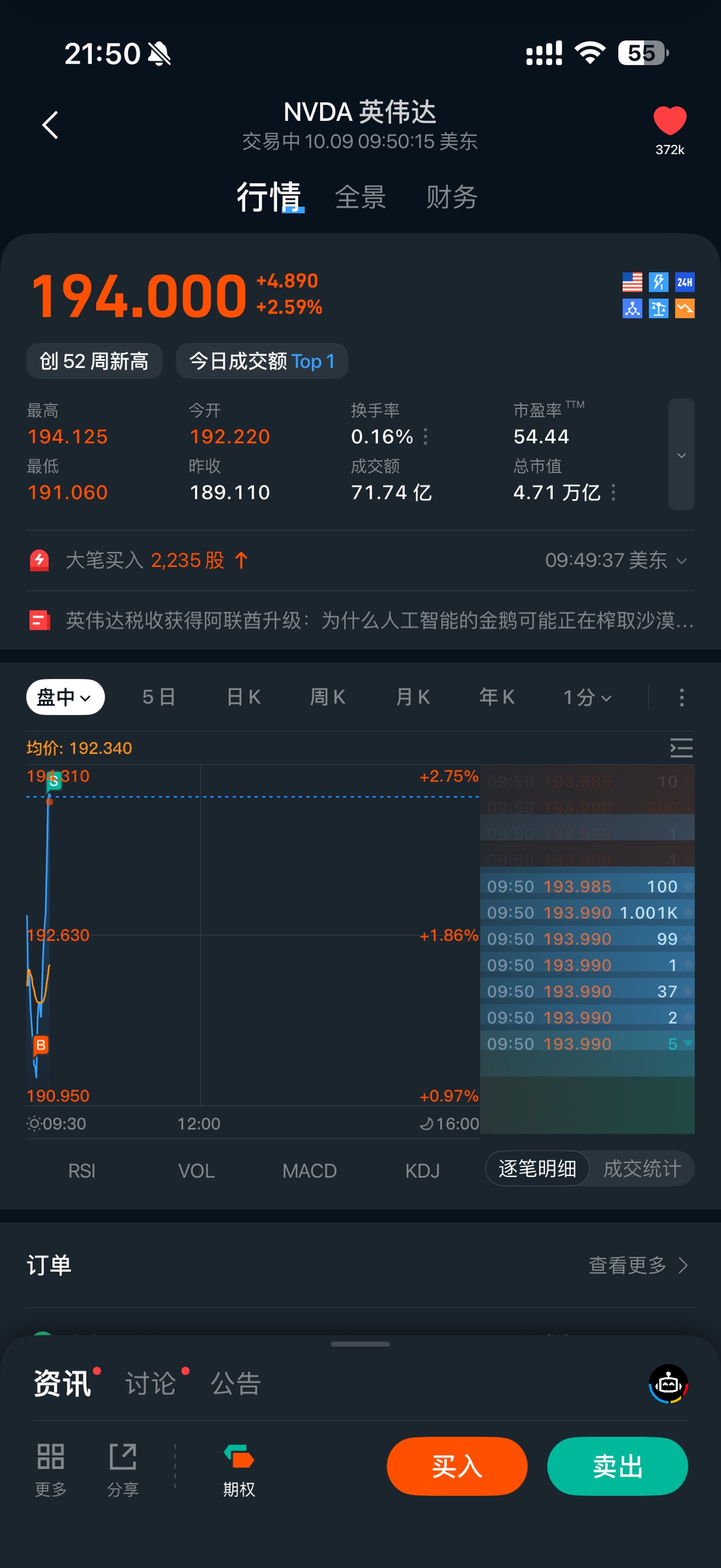
Task: Tap the red heart favorite icon
Action: click(x=669, y=120)
